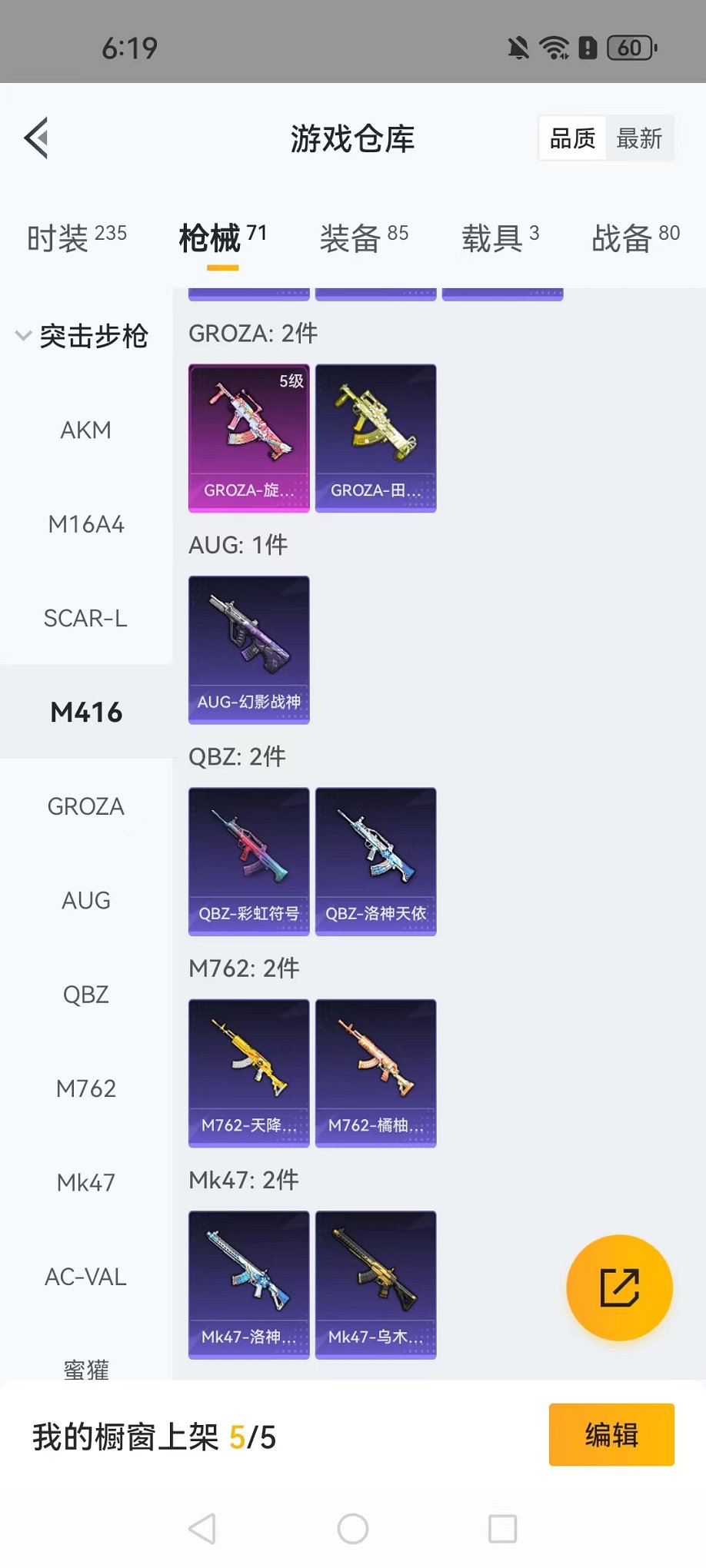
Task: Select SCAR-L in the sidebar
Action: (86, 618)
